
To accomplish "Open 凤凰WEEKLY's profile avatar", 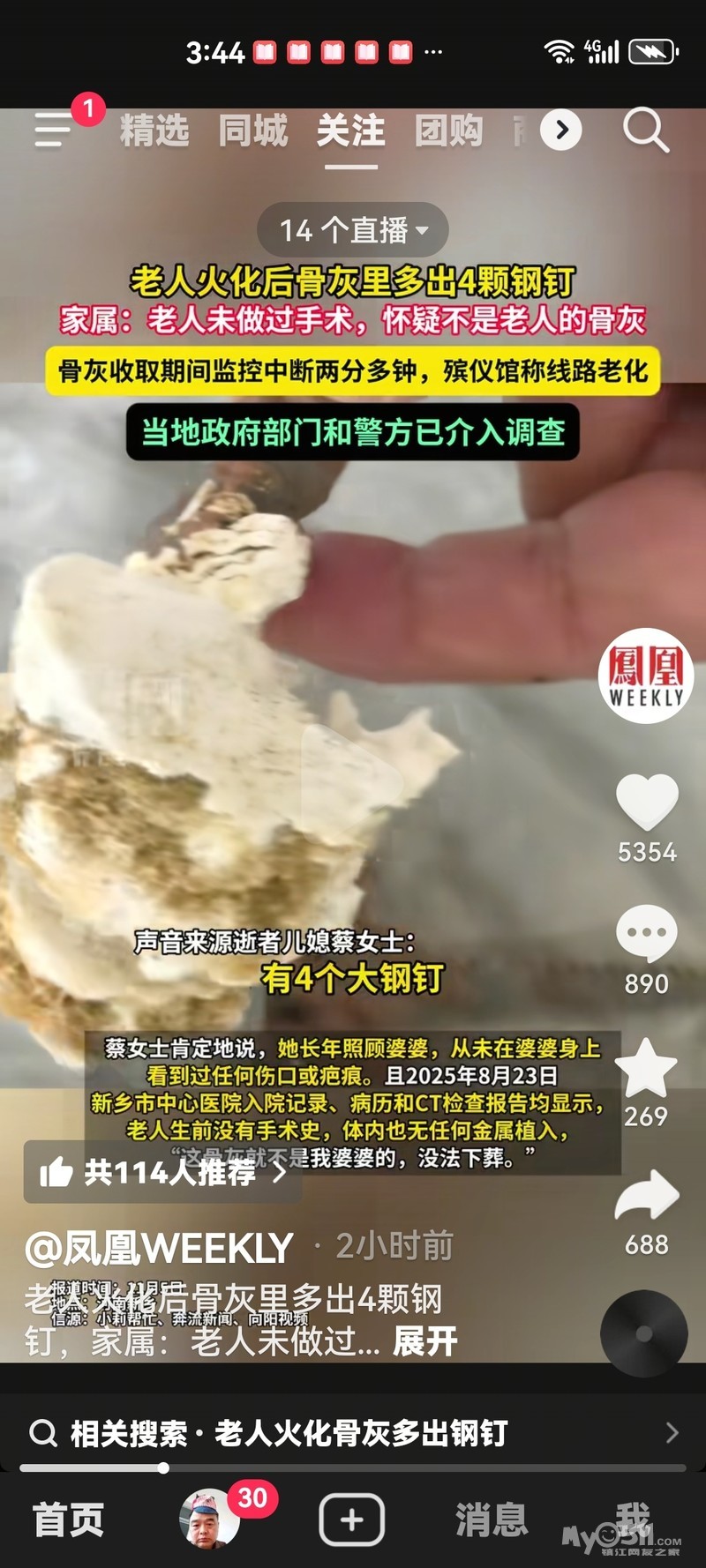I will click(x=646, y=676).
